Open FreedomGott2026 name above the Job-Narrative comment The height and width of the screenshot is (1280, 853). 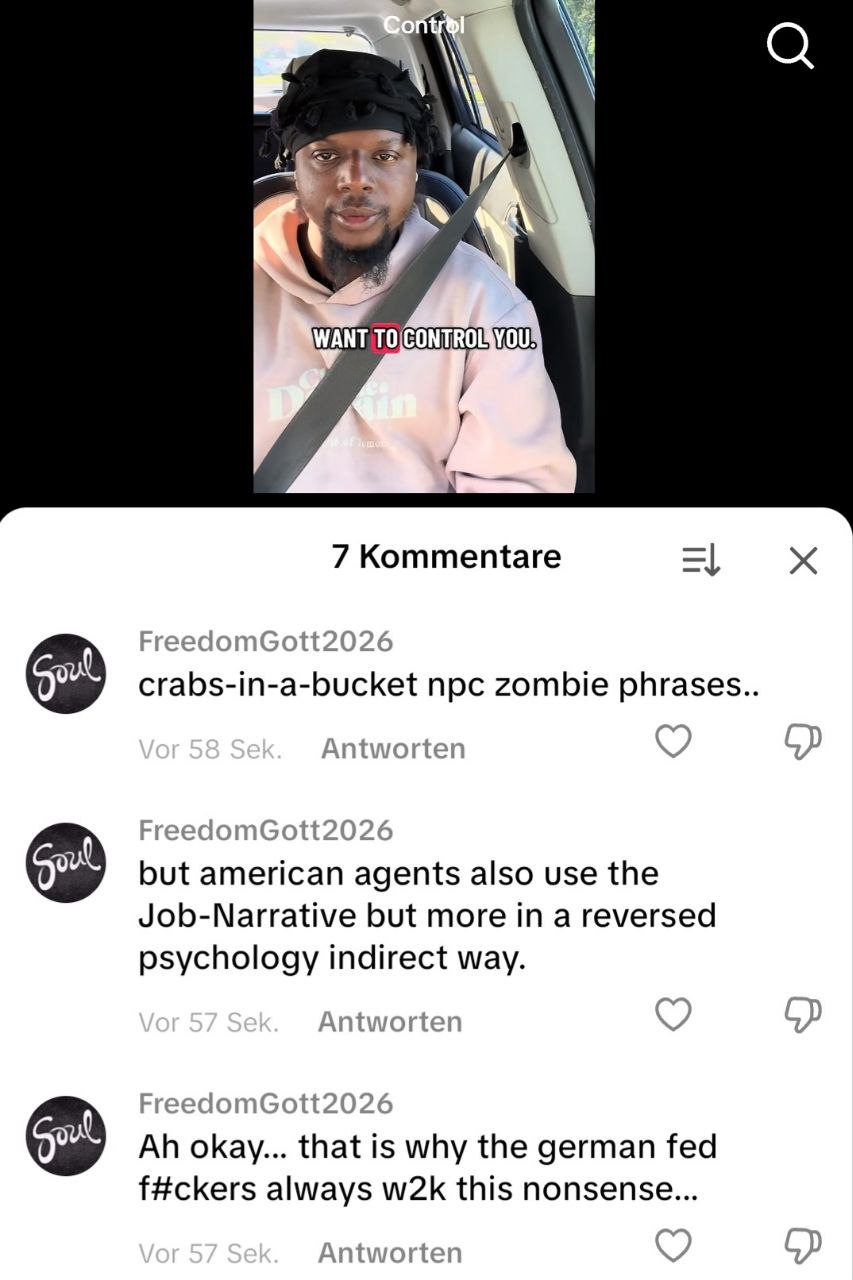point(265,830)
